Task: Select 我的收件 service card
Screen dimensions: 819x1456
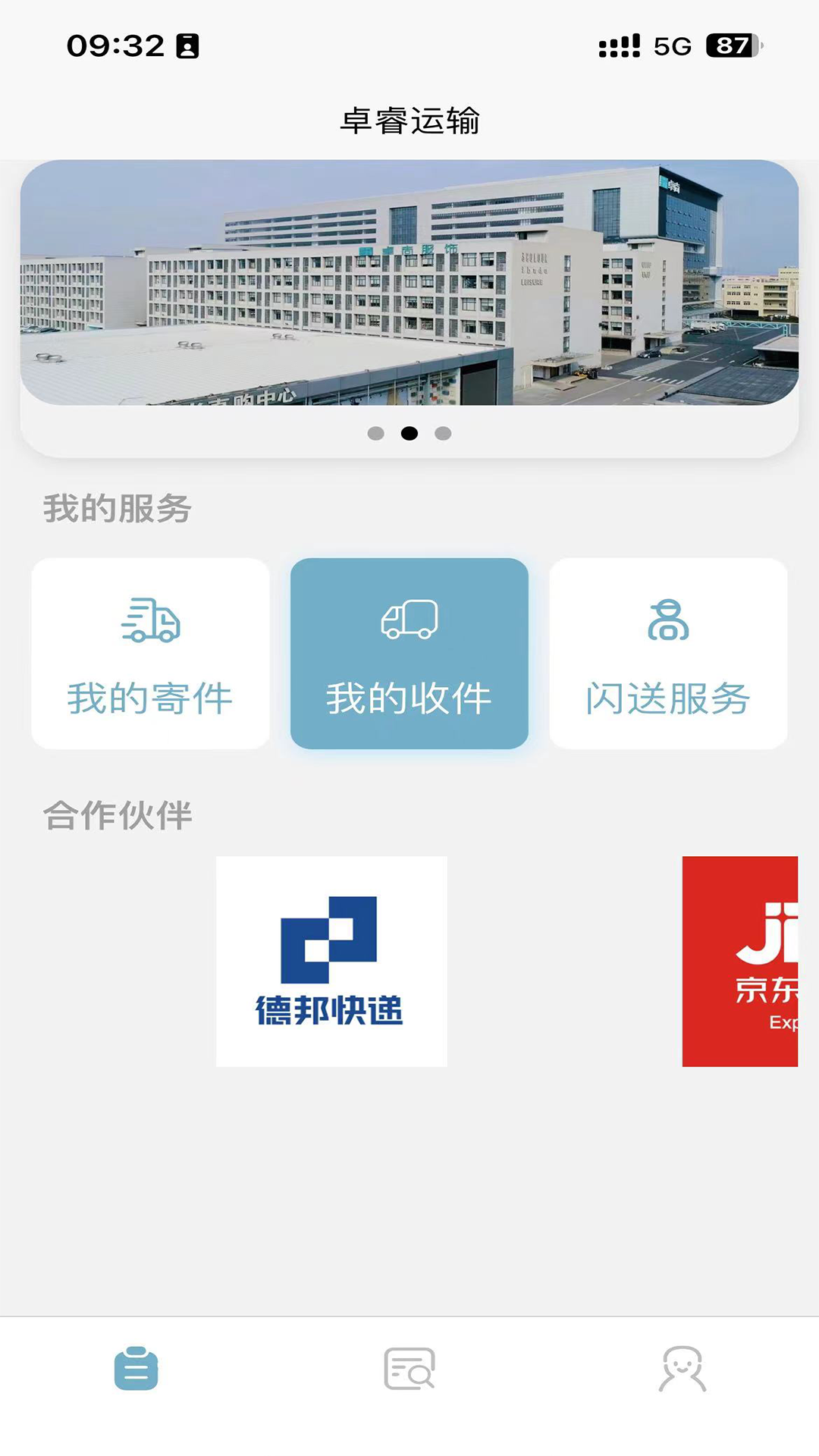Action: 409,654
